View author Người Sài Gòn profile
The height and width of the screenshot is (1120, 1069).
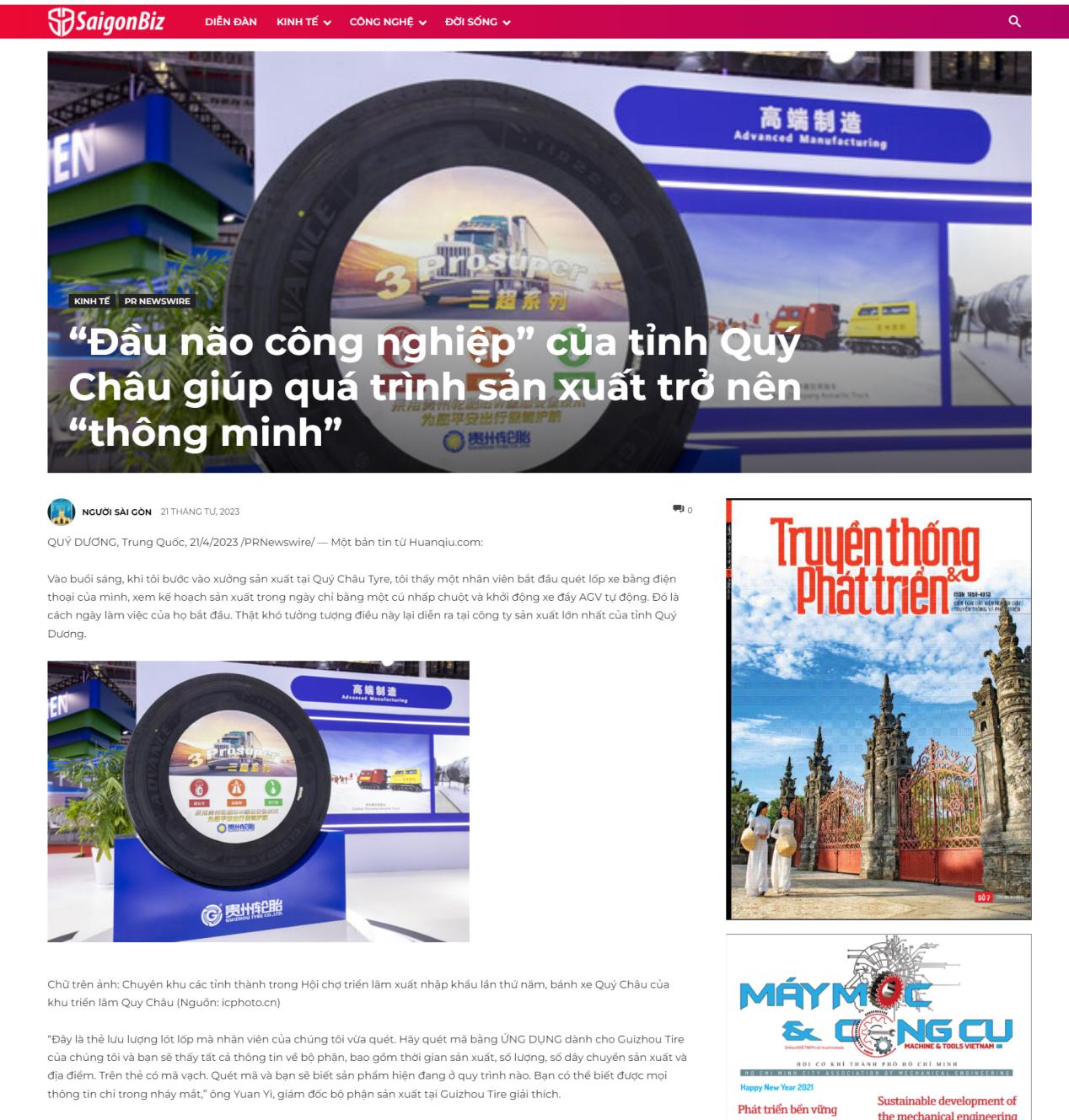[116, 512]
